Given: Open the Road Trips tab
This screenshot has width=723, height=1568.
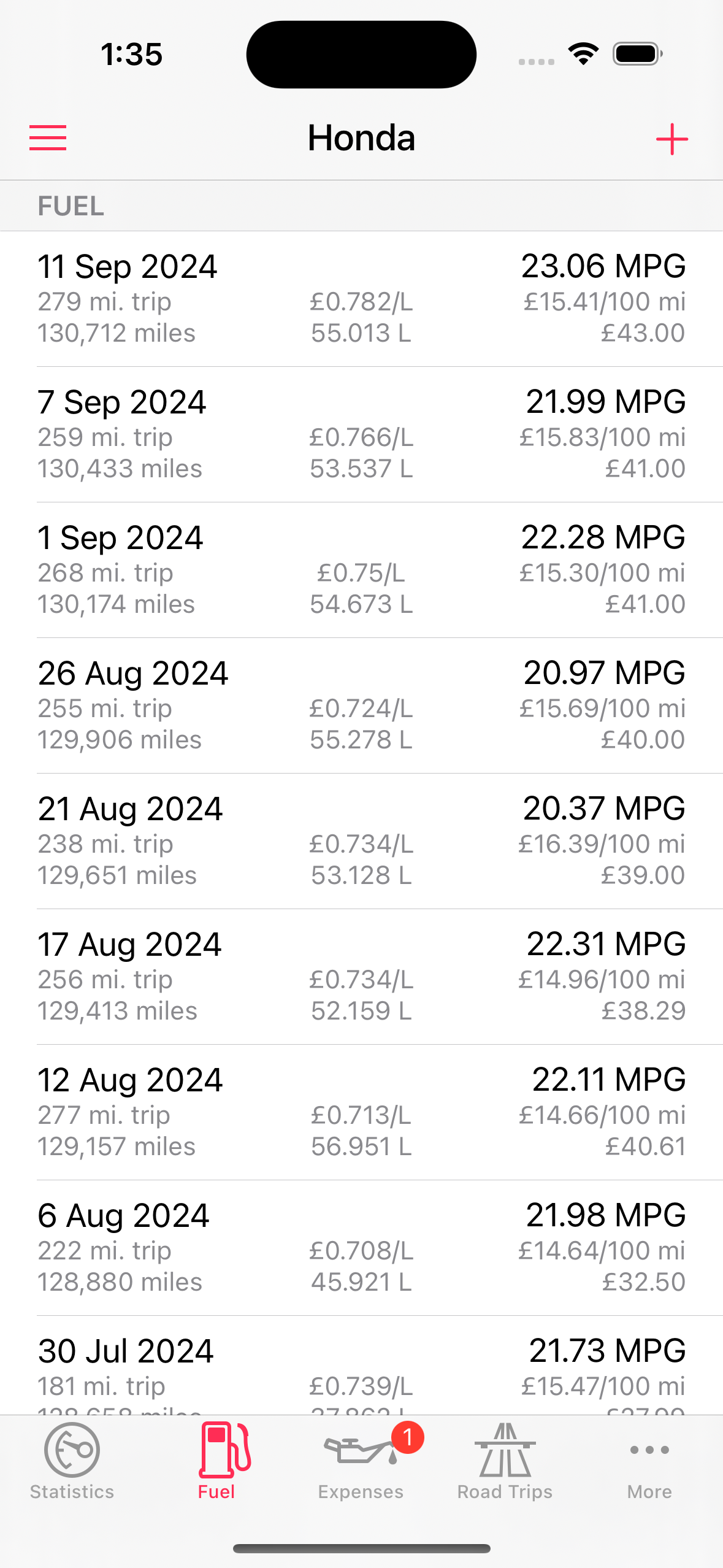Looking at the screenshot, I should pos(505,1461).
